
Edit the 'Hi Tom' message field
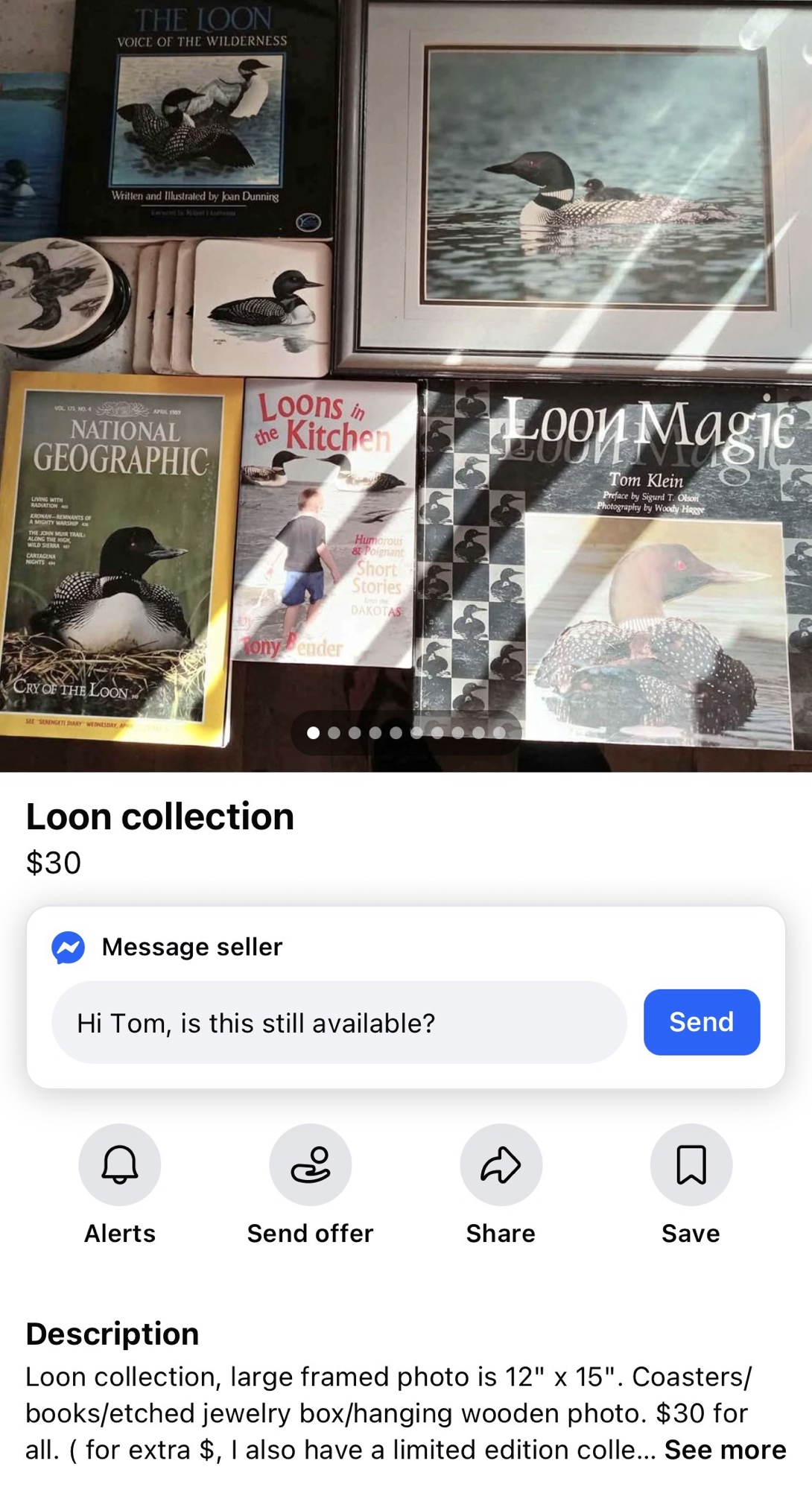click(x=339, y=1022)
